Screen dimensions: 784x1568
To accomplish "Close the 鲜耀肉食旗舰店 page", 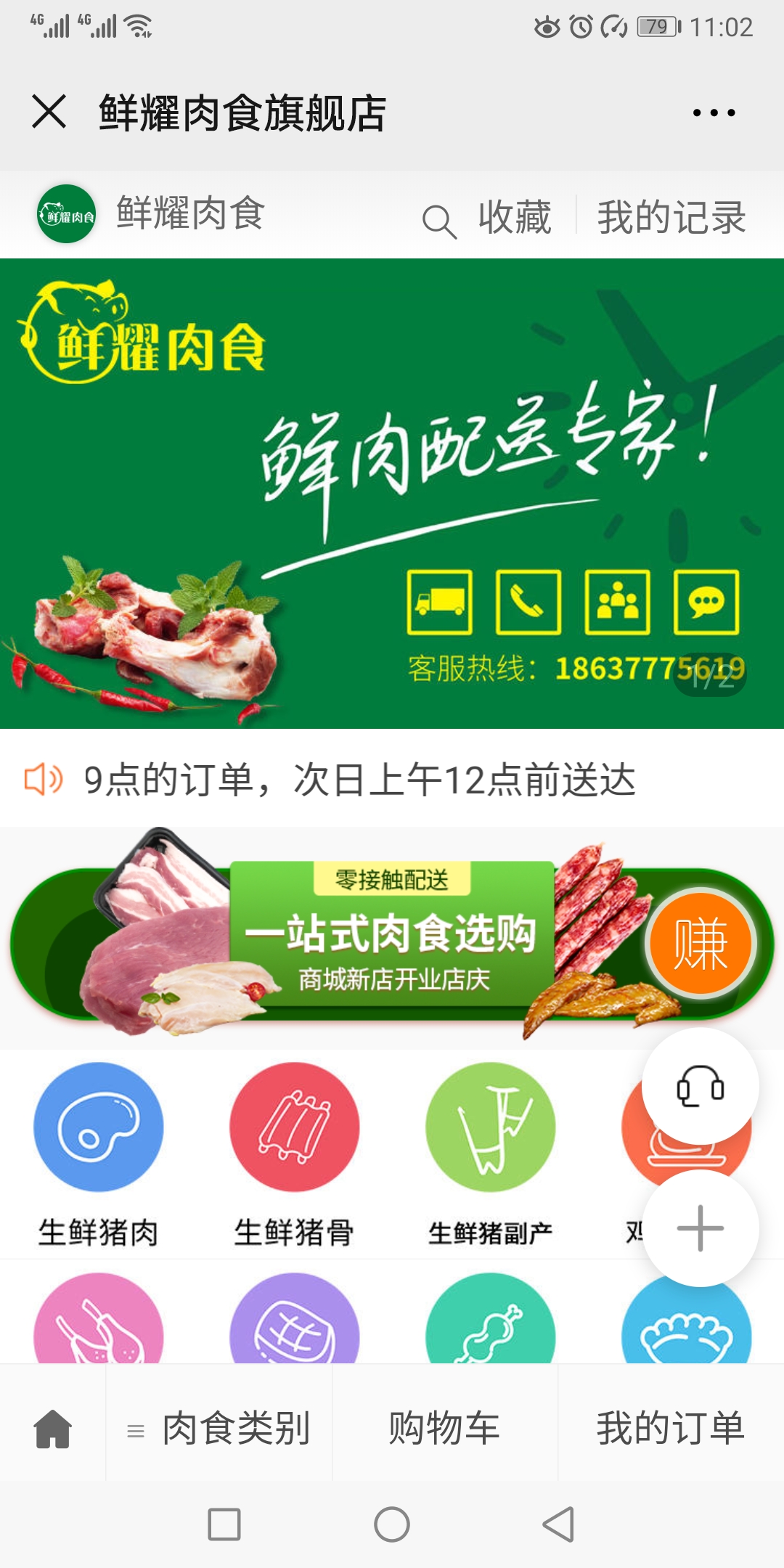I will coord(49,112).
